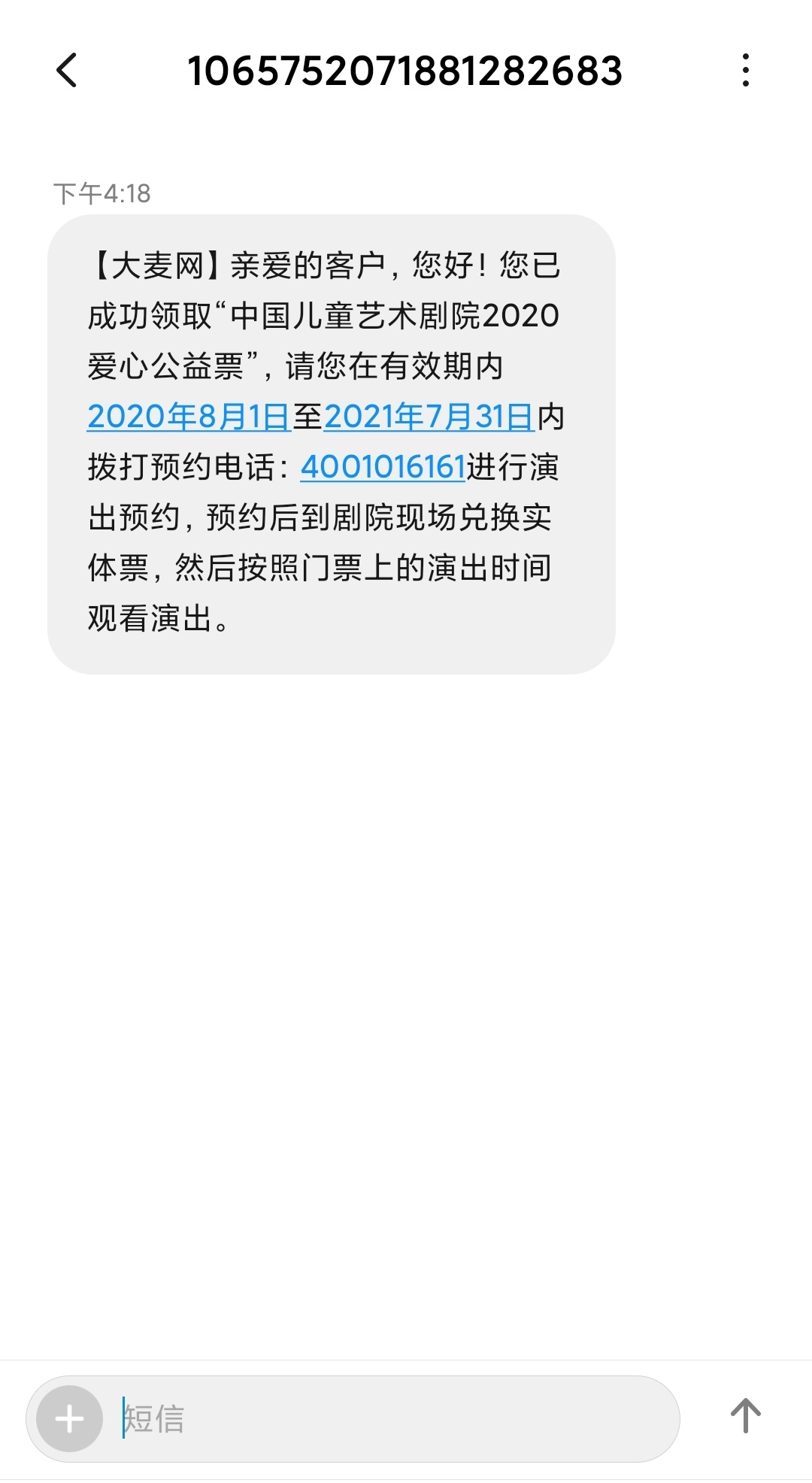Tap the 2020年8月1日 date link
This screenshot has width=812, height=1483.
[189, 417]
